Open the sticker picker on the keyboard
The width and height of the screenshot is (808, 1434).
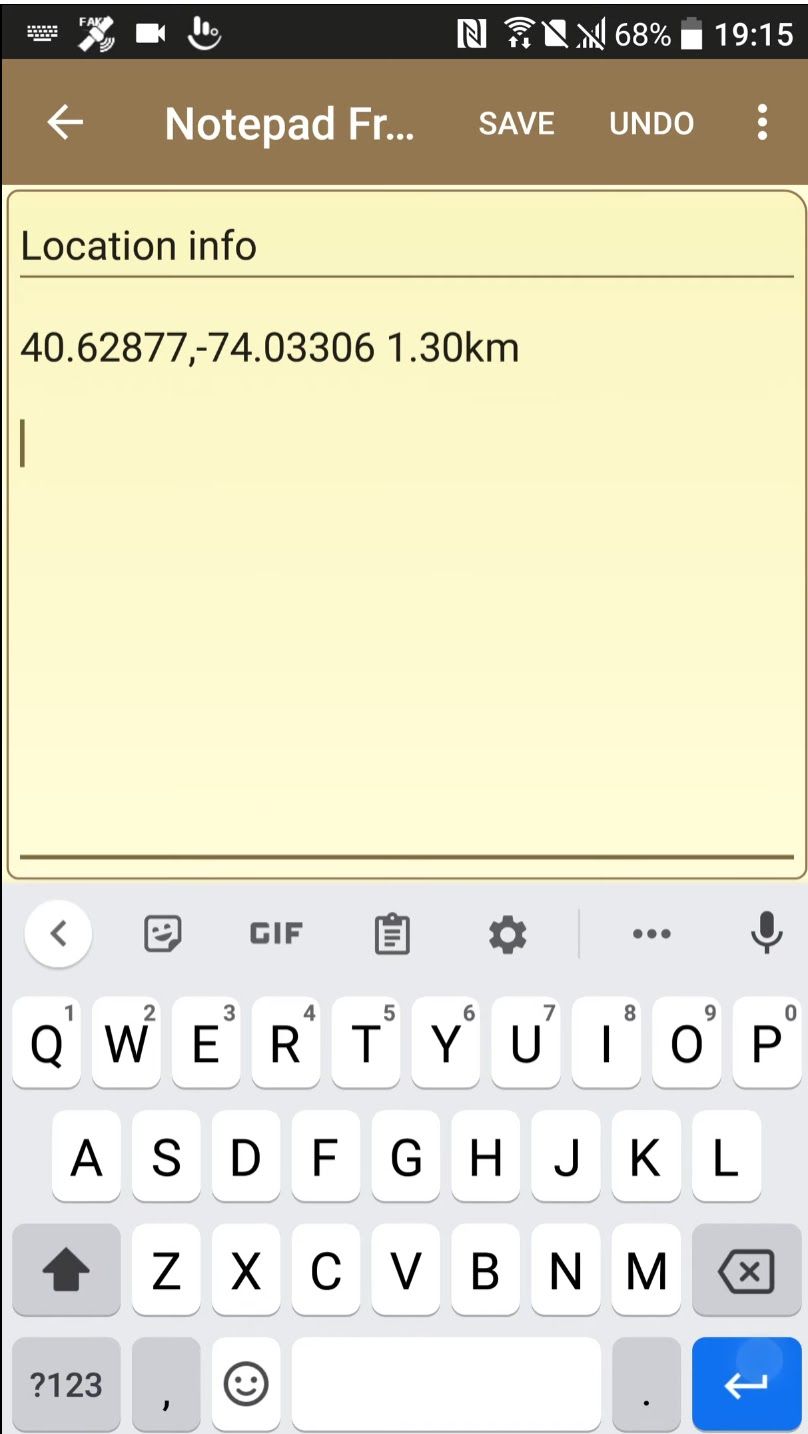point(161,933)
